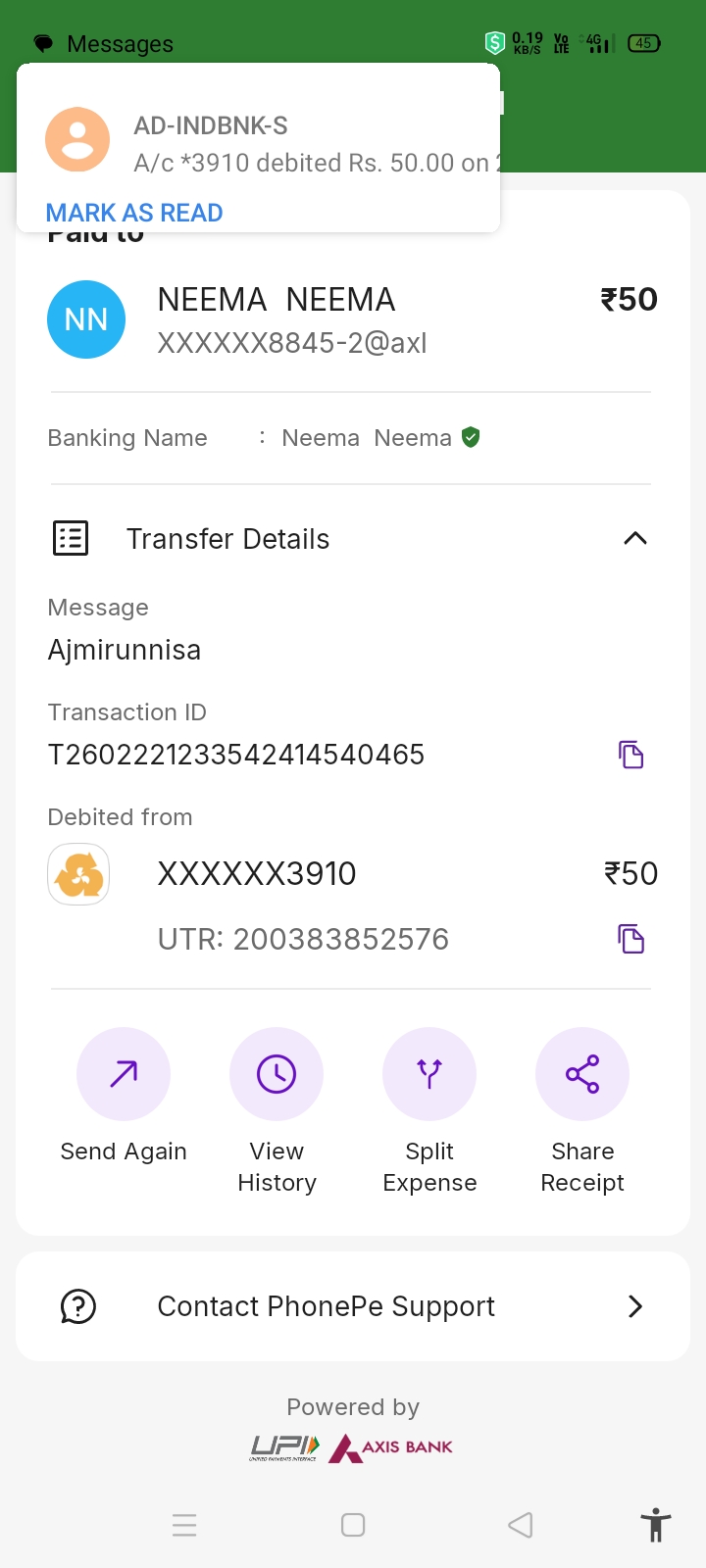This screenshot has height=1568, width=706.
Task: Go back using the system back button
Action: [521, 1525]
